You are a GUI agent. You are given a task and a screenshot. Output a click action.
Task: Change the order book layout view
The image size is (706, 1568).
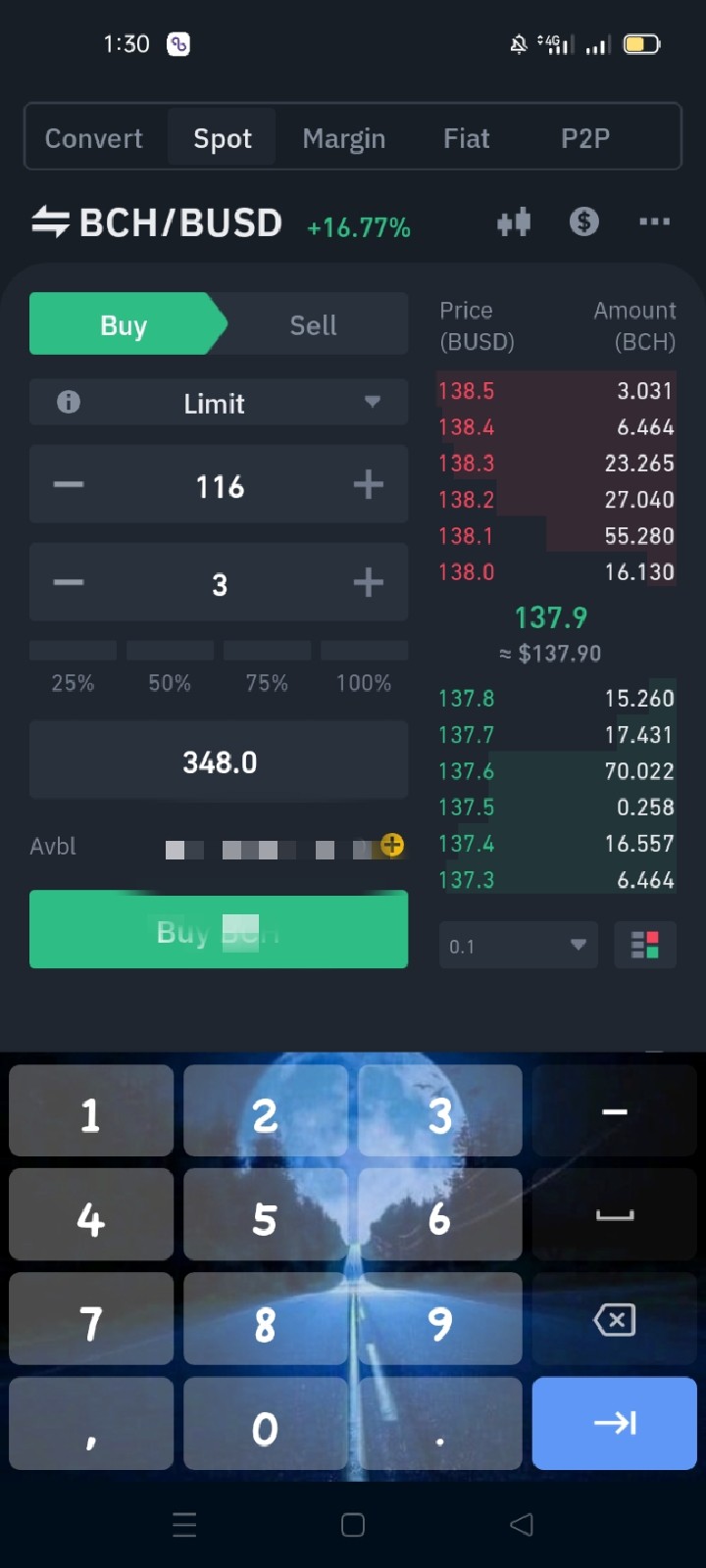(x=644, y=945)
